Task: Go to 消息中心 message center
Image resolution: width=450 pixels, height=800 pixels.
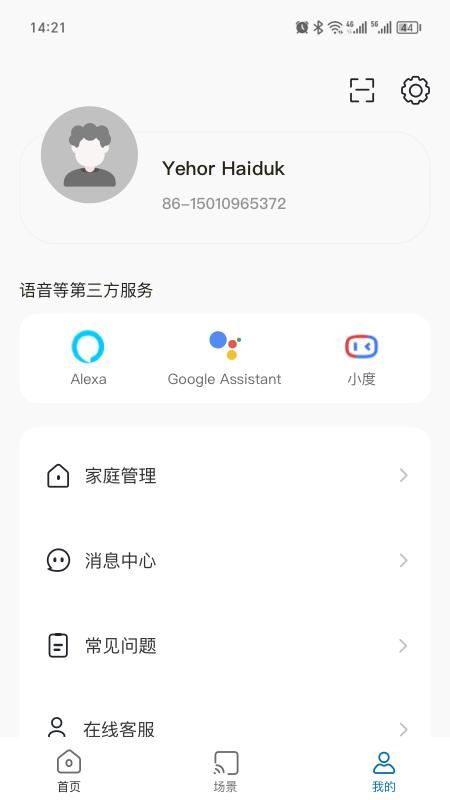Action: 225,561
